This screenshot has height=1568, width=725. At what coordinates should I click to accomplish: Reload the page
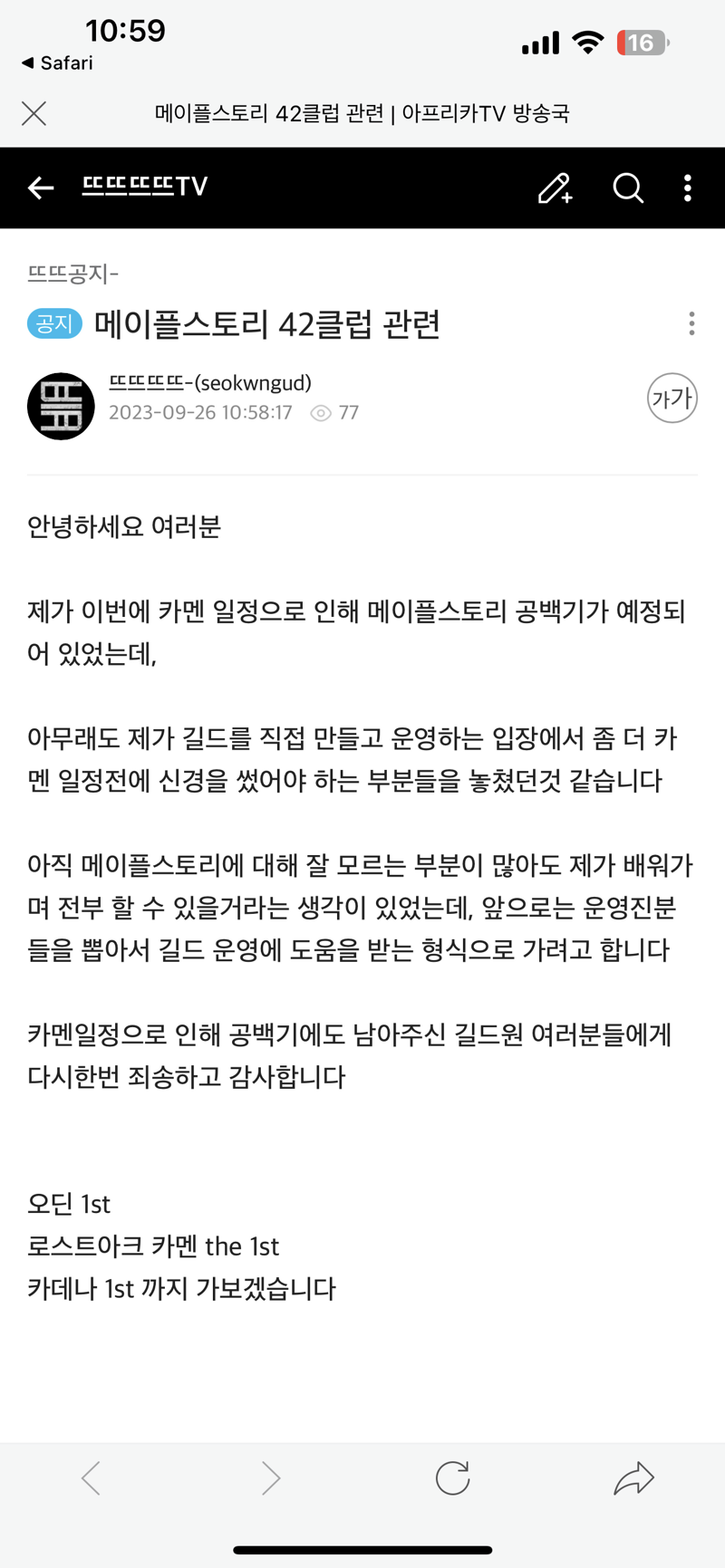pyautogui.click(x=452, y=1478)
